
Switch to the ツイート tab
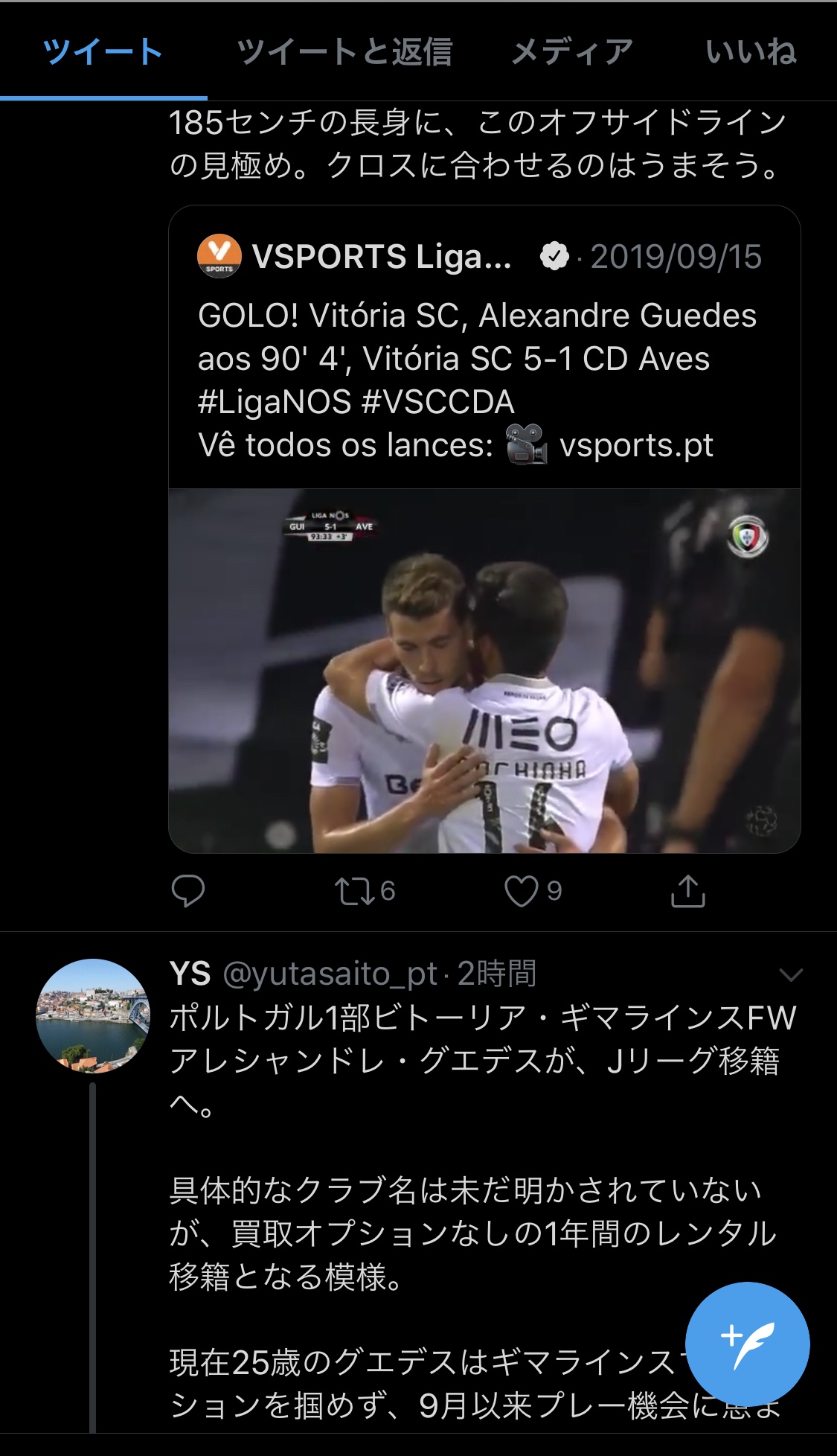(103, 52)
